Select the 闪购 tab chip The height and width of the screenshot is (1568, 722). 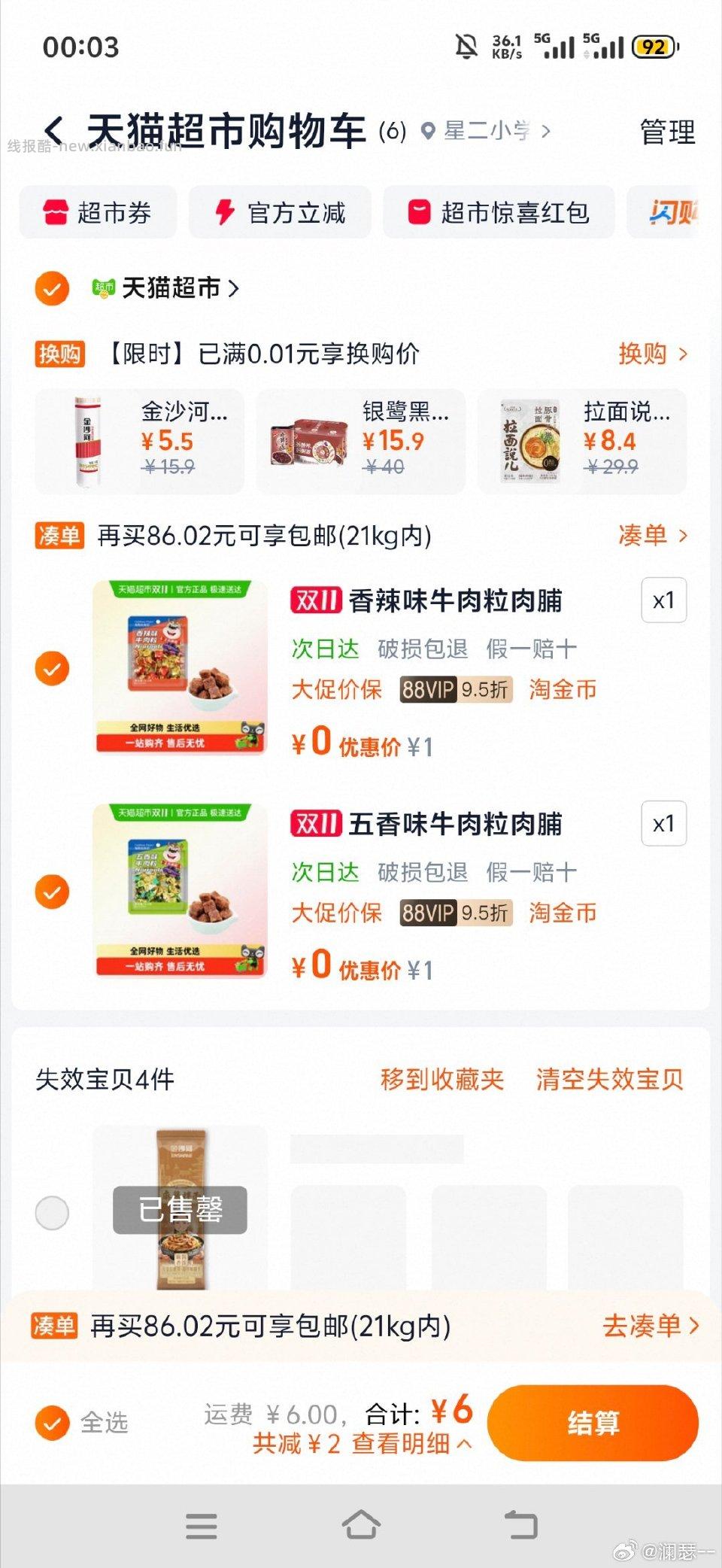pos(675,212)
